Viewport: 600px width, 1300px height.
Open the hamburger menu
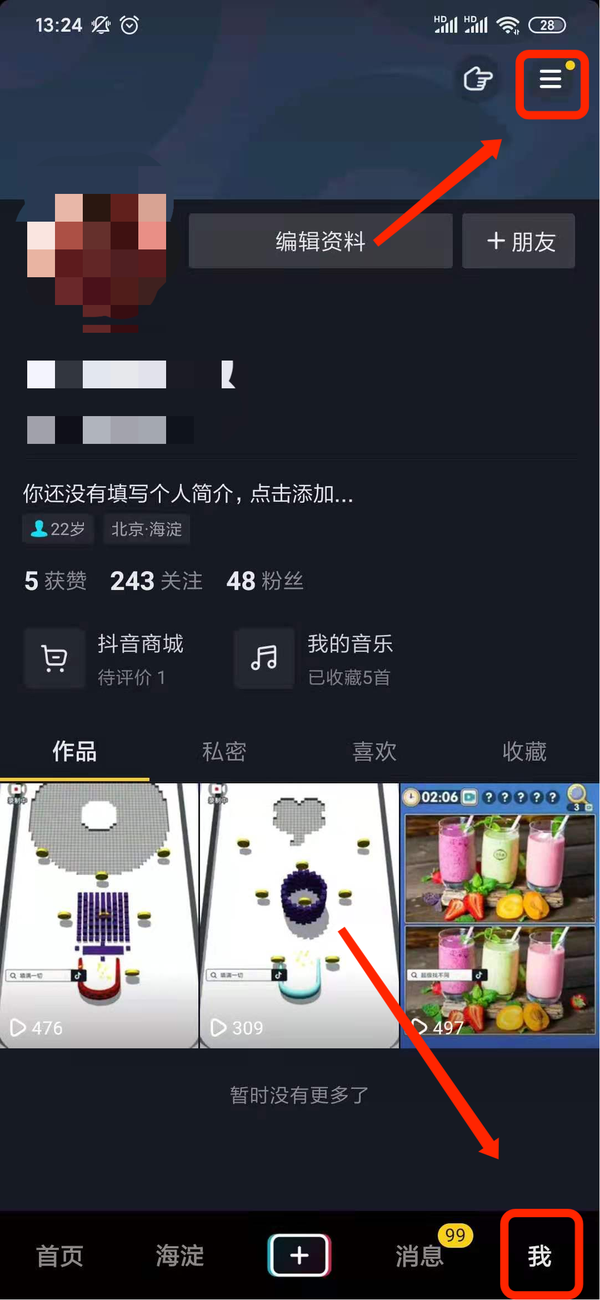pos(550,80)
